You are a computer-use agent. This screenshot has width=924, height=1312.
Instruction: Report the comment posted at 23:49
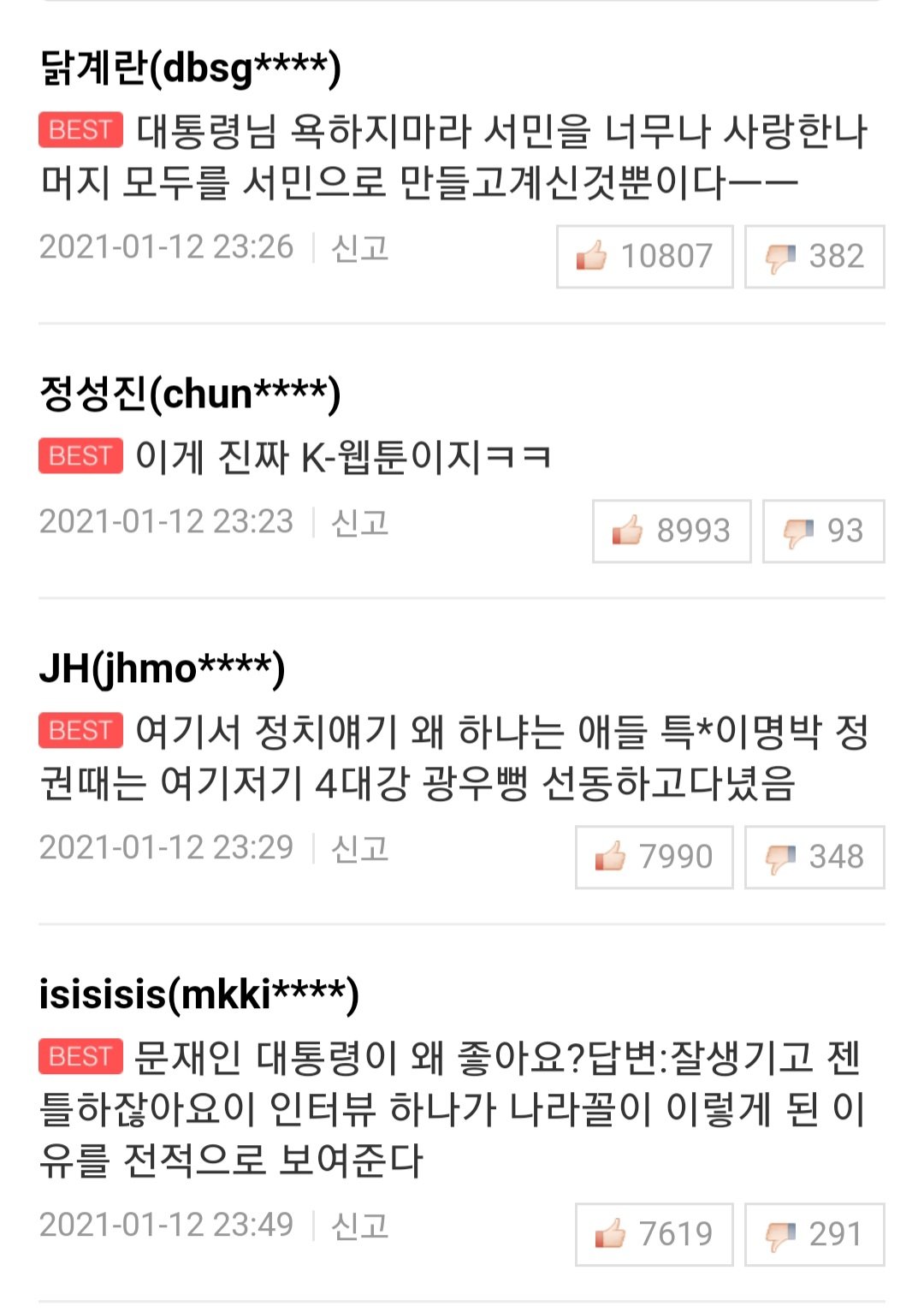point(359,1226)
